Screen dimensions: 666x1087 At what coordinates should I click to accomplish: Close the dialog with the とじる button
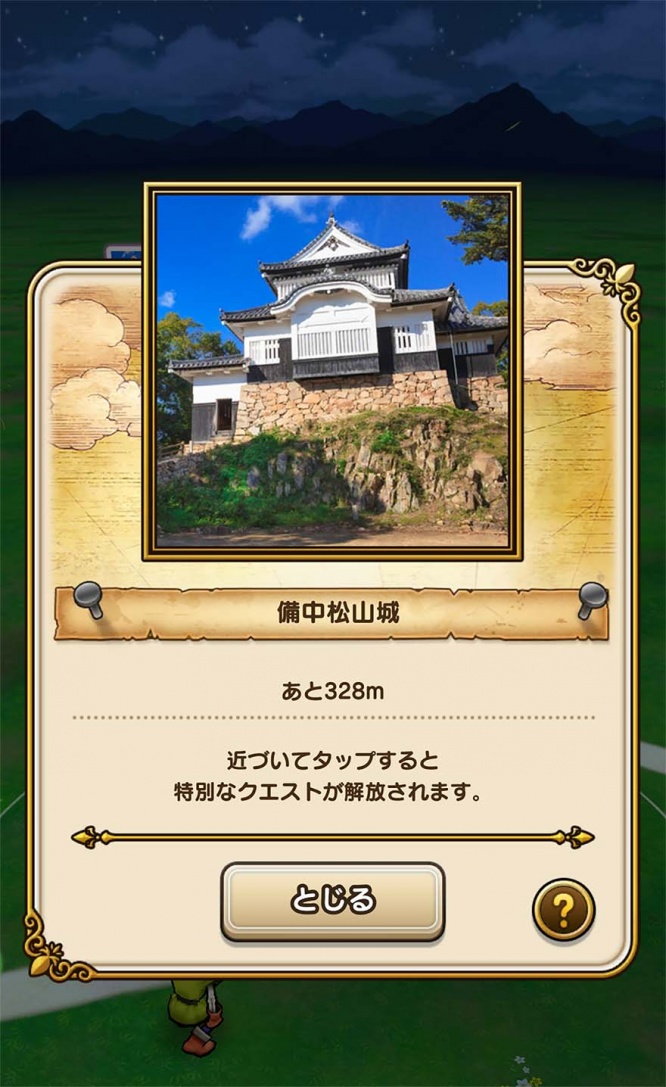click(x=332, y=901)
